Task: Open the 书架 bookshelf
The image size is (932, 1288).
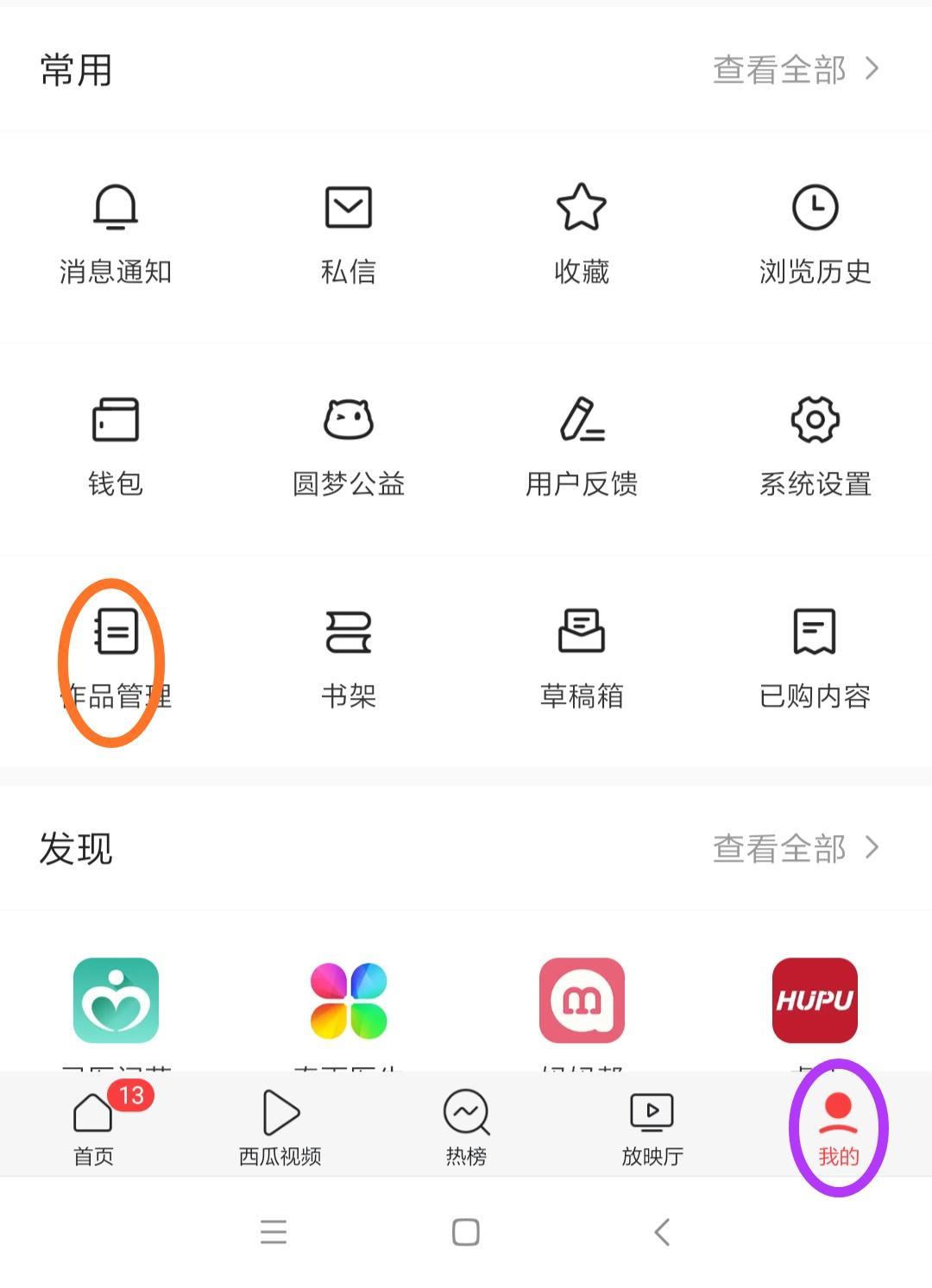Action: (x=349, y=656)
